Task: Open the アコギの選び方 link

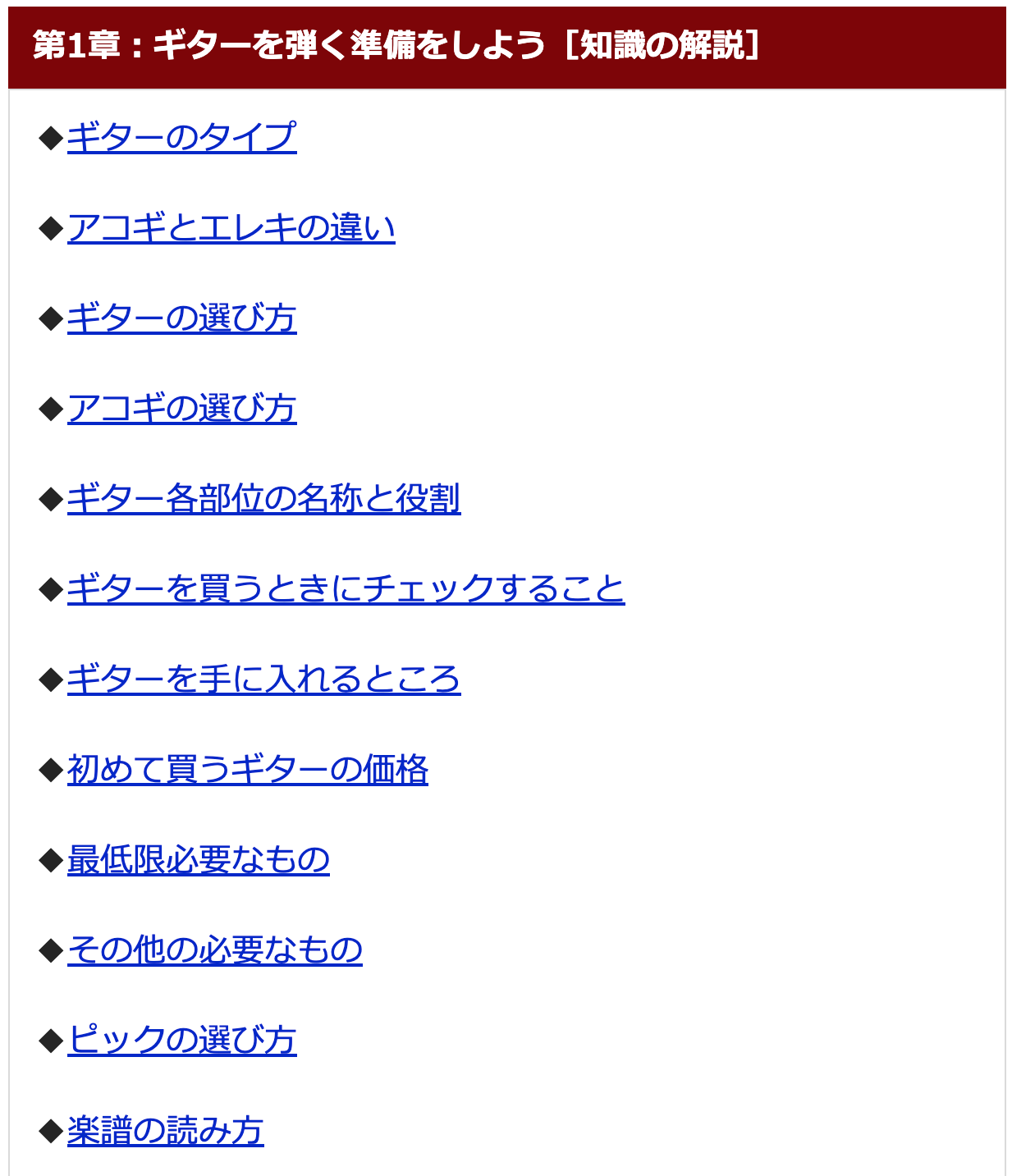Action: pyautogui.click(x=181, y=408)
